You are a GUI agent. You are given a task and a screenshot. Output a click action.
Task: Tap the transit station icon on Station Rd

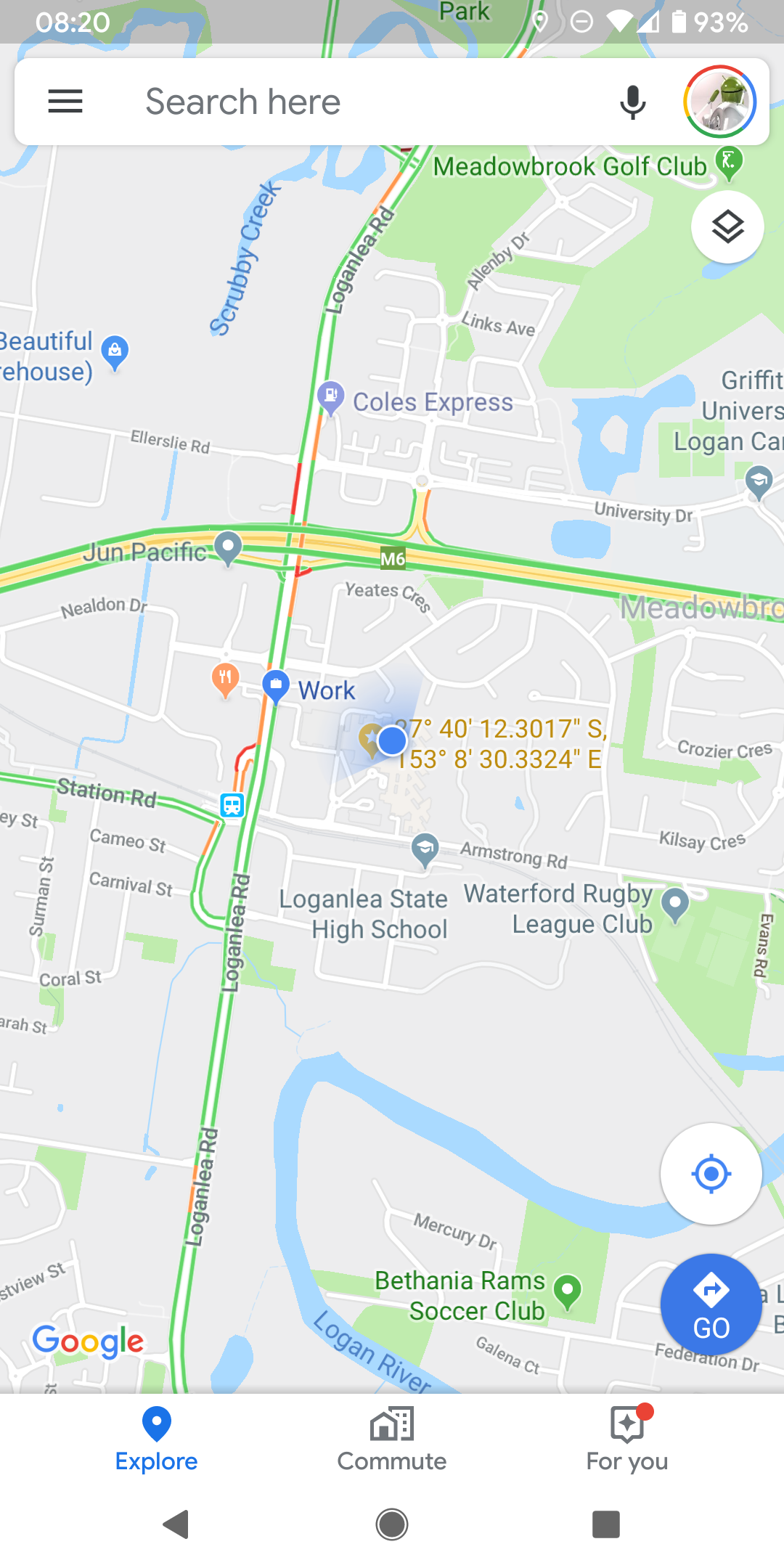[x=232, y=805]
